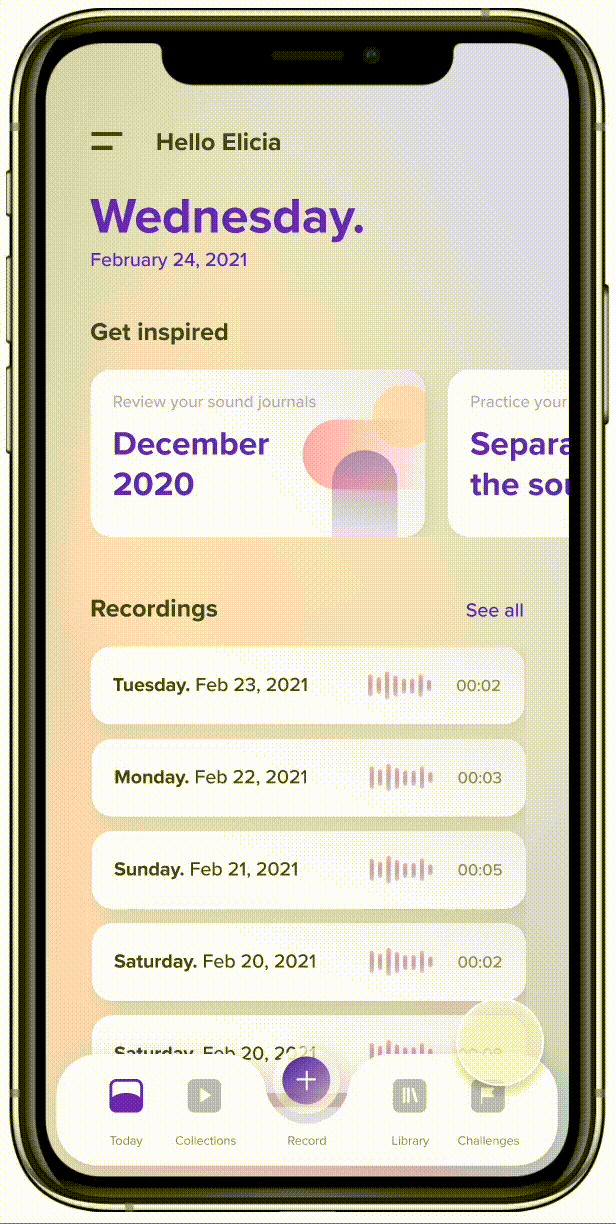See all recordings
Viewport: 616px width, 1224px height.
(x=494, y=610)
